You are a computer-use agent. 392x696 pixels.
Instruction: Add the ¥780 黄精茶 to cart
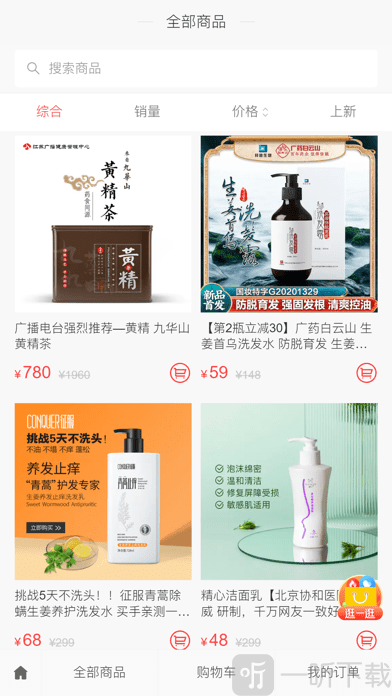click(180, 373)
